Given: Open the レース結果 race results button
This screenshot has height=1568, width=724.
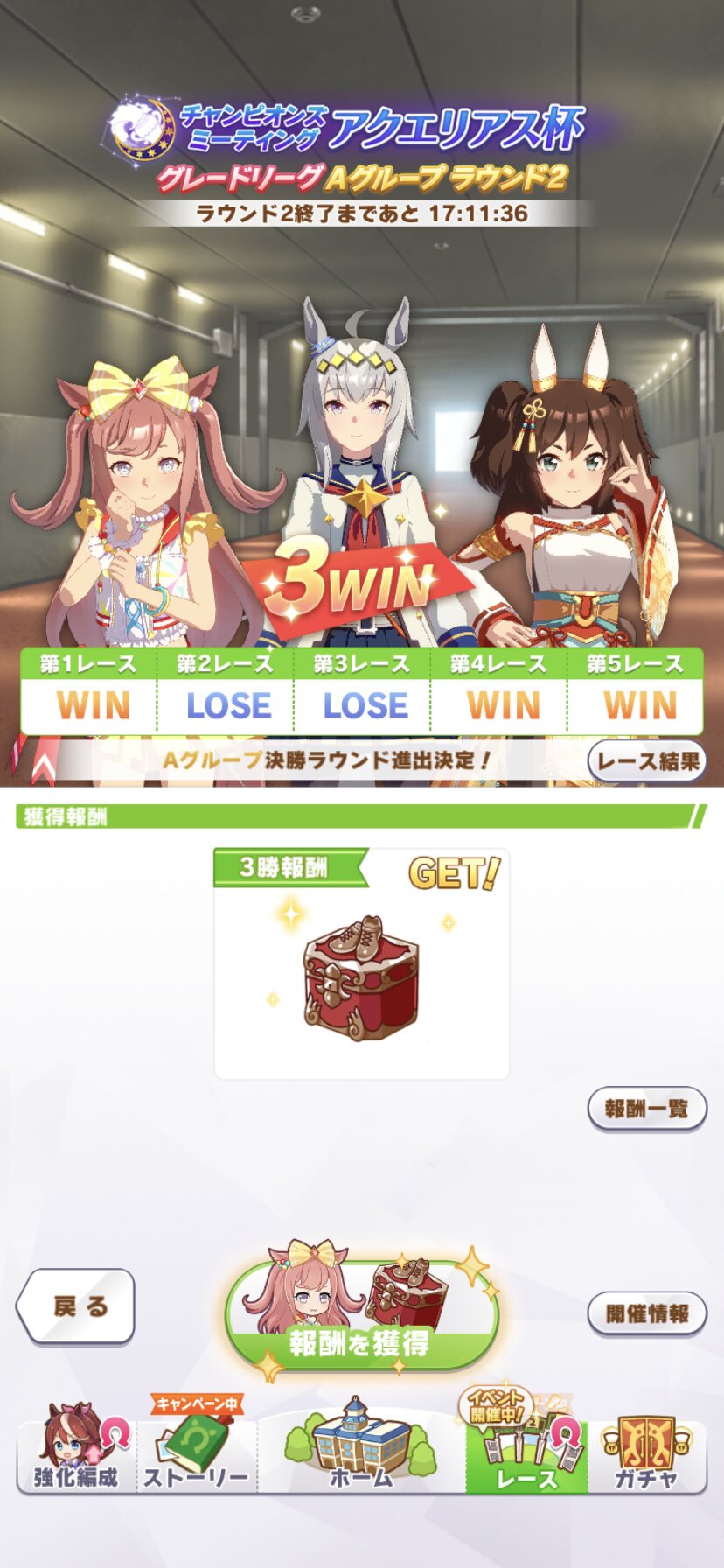Looking at the screenshot, I should [x=647, y=760].
